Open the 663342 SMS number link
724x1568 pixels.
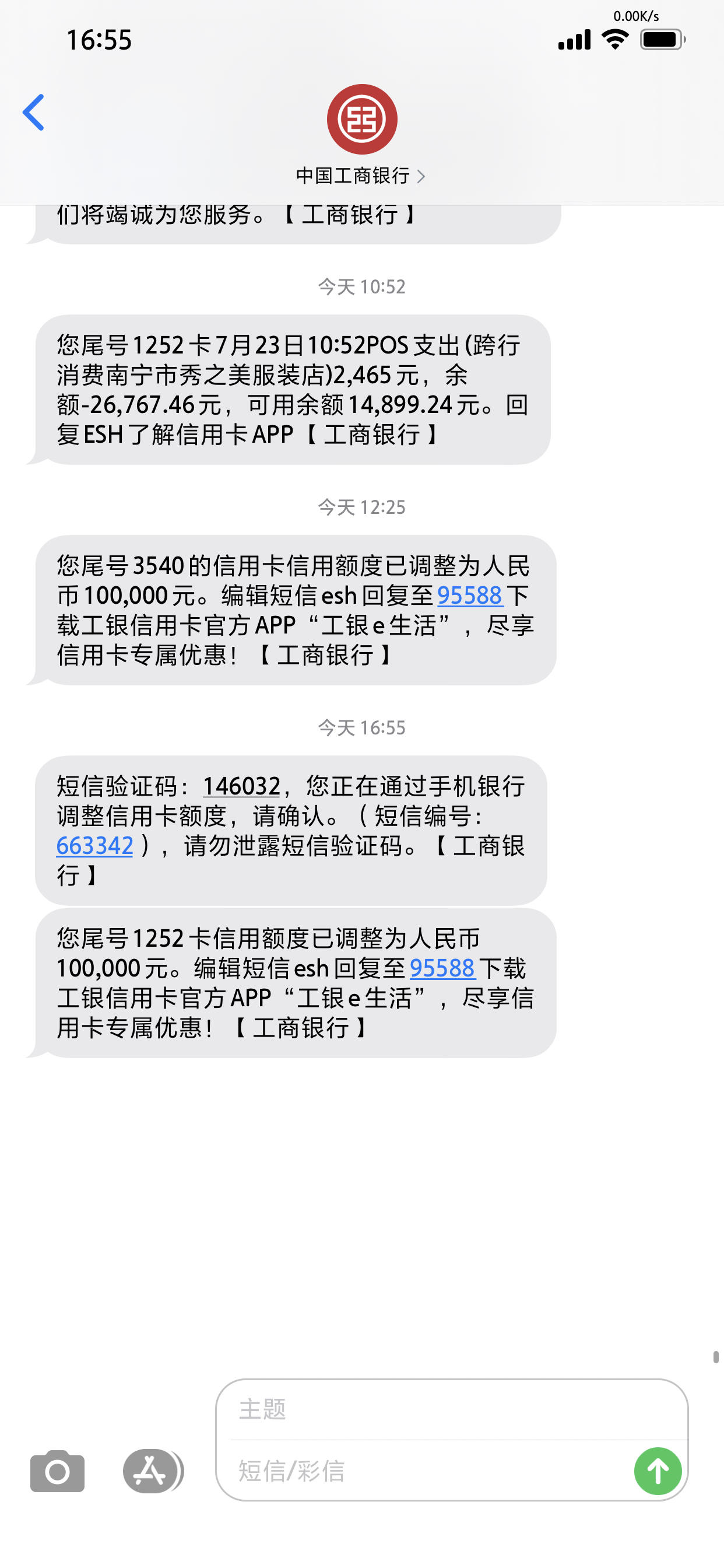(95, 846)
